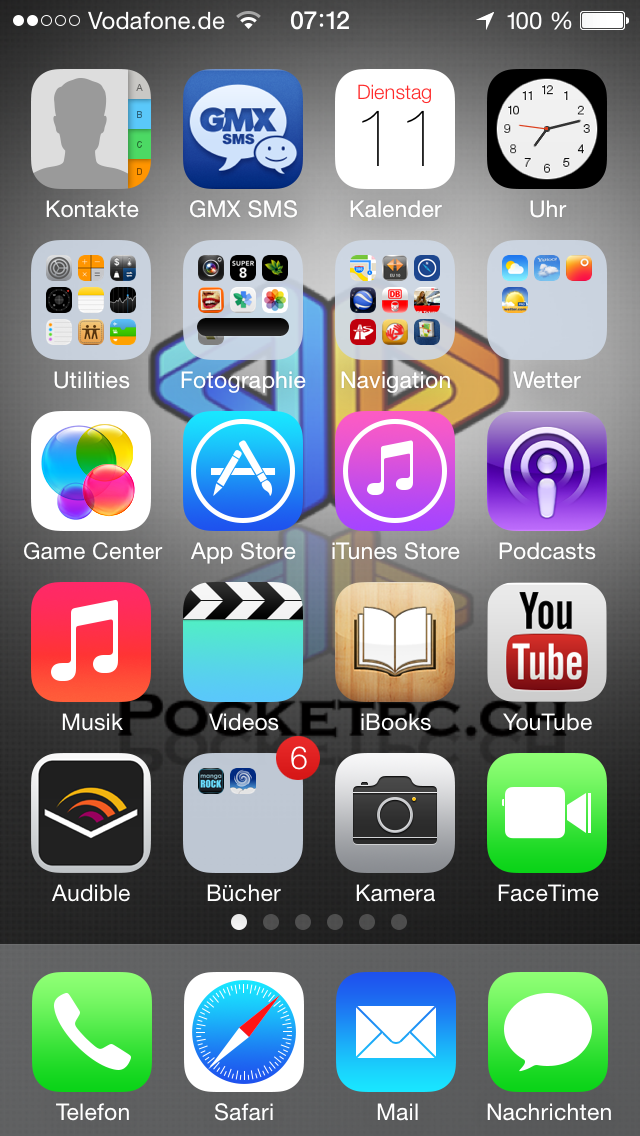Open the Kontakte app

(91, 129)
